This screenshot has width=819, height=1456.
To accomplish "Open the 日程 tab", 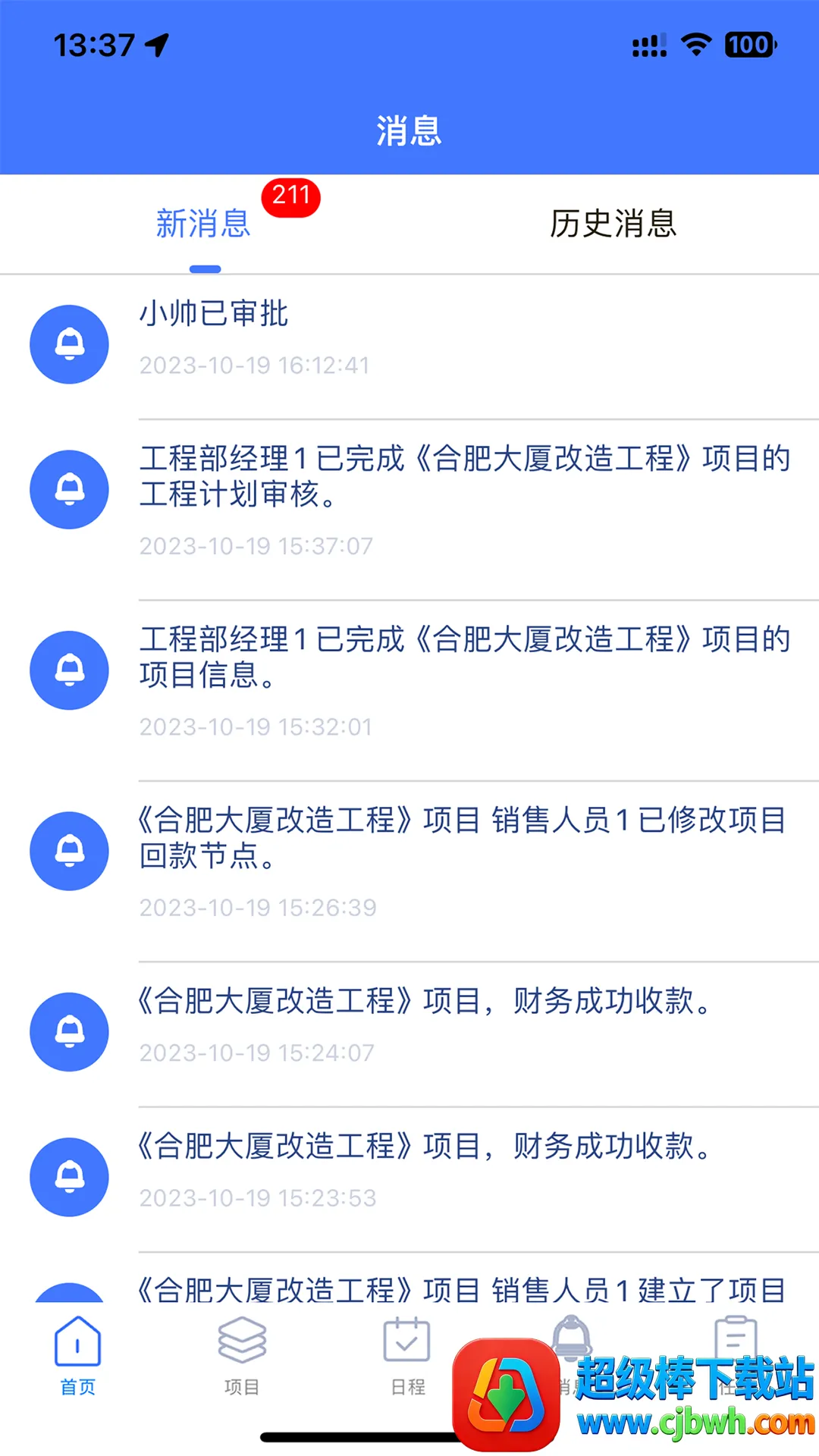I will (x=407, y=1357).
